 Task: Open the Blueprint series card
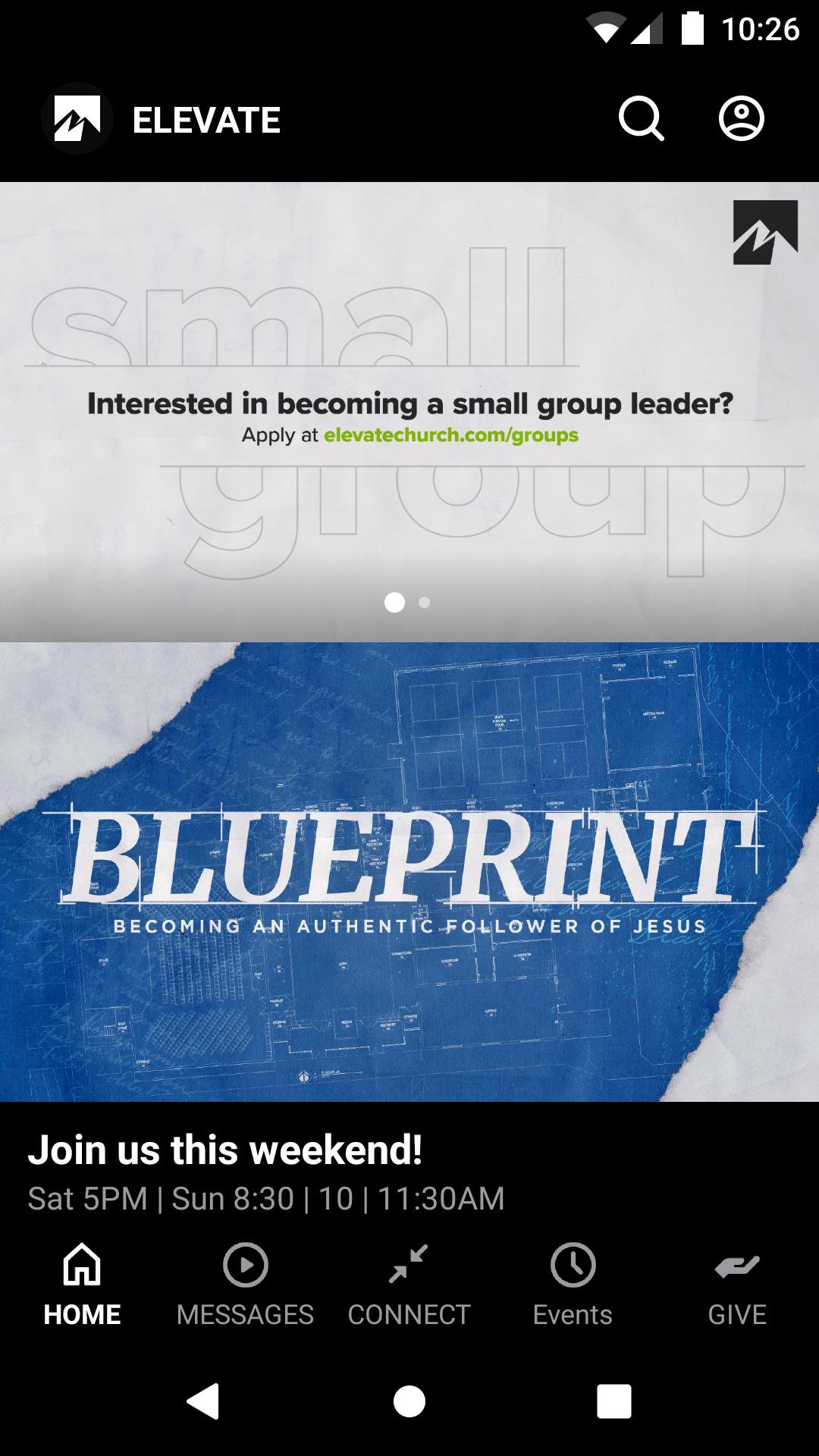coord(409,872)
